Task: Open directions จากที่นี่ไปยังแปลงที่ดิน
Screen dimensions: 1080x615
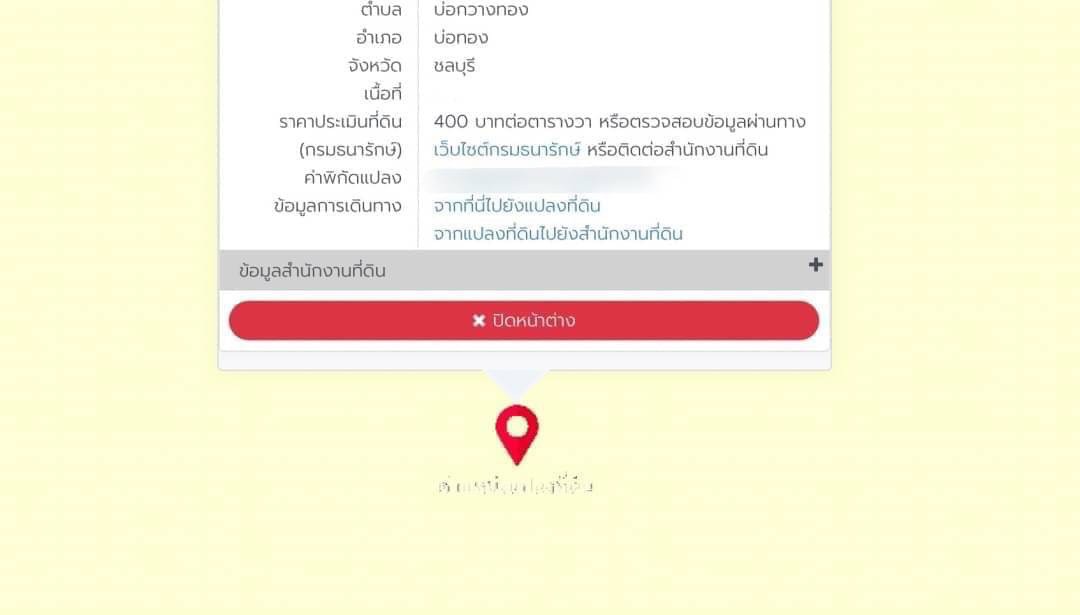Action: click(517, 206)
